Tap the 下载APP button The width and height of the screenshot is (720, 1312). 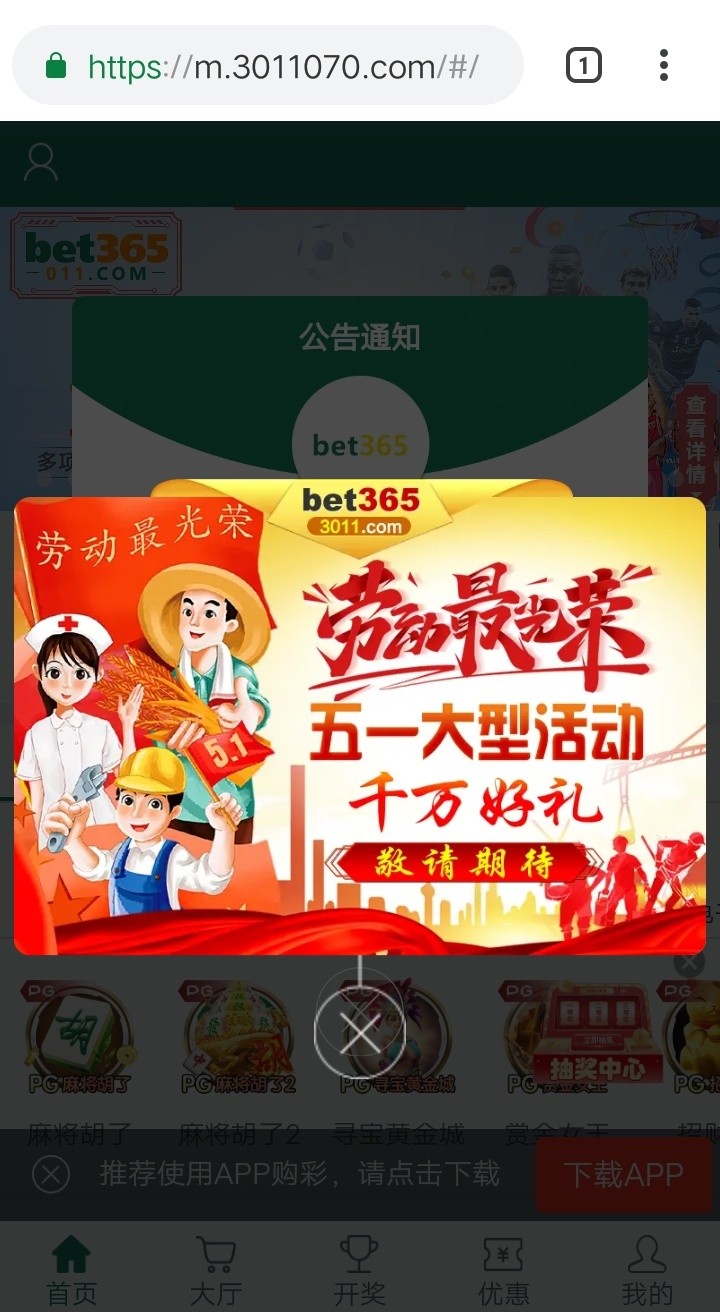(623, 1174)
